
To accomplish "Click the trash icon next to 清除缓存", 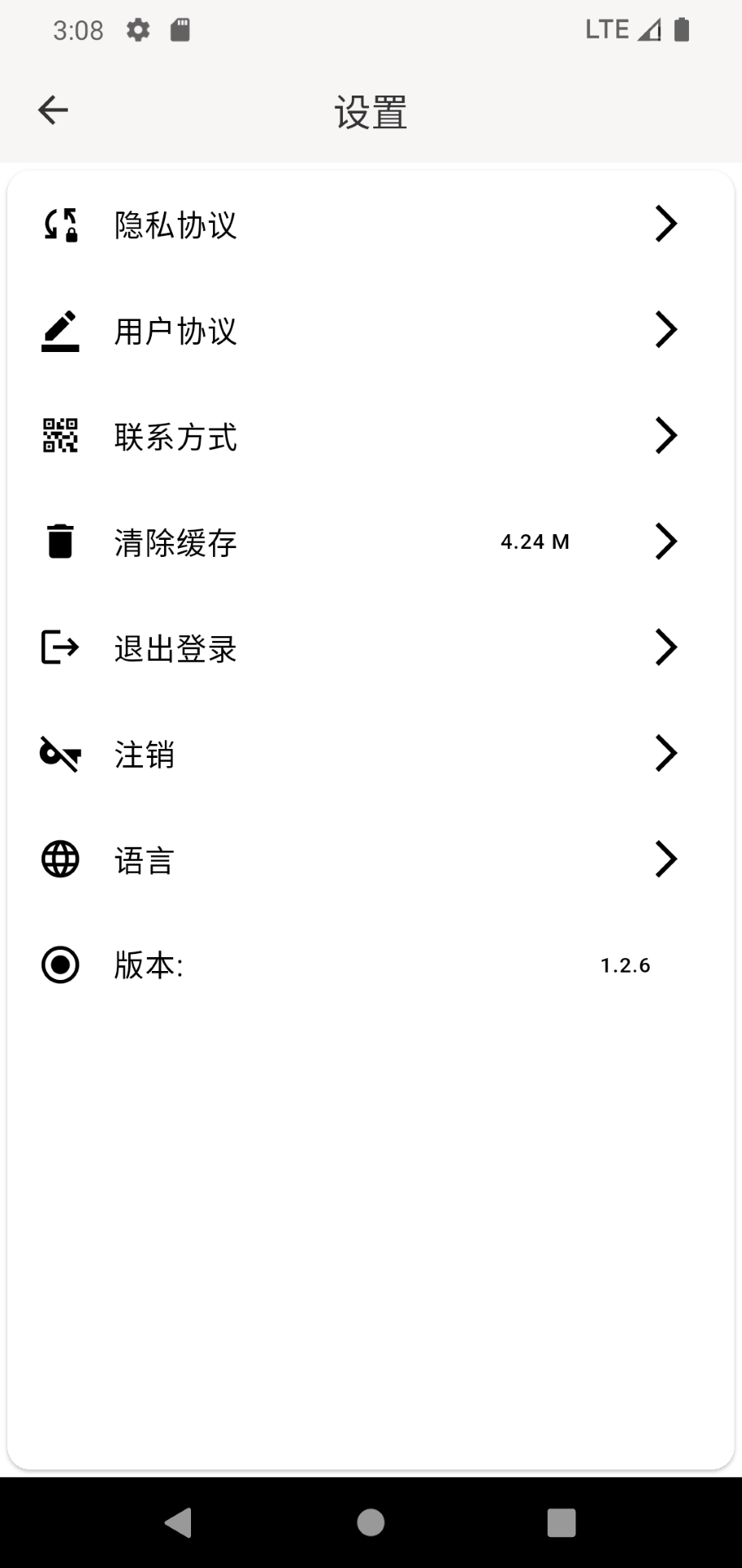I will (60, 541).
